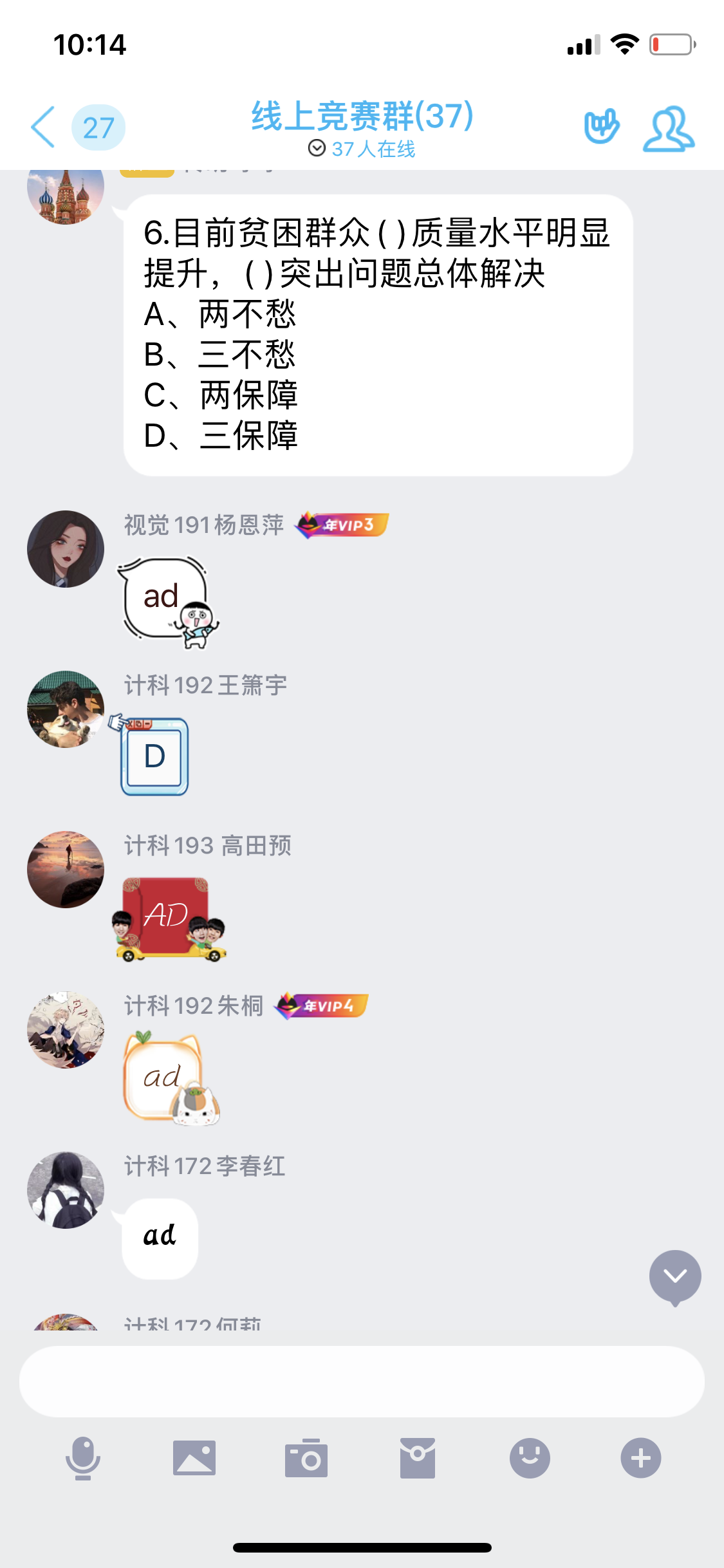Open the group members icon

669,128
